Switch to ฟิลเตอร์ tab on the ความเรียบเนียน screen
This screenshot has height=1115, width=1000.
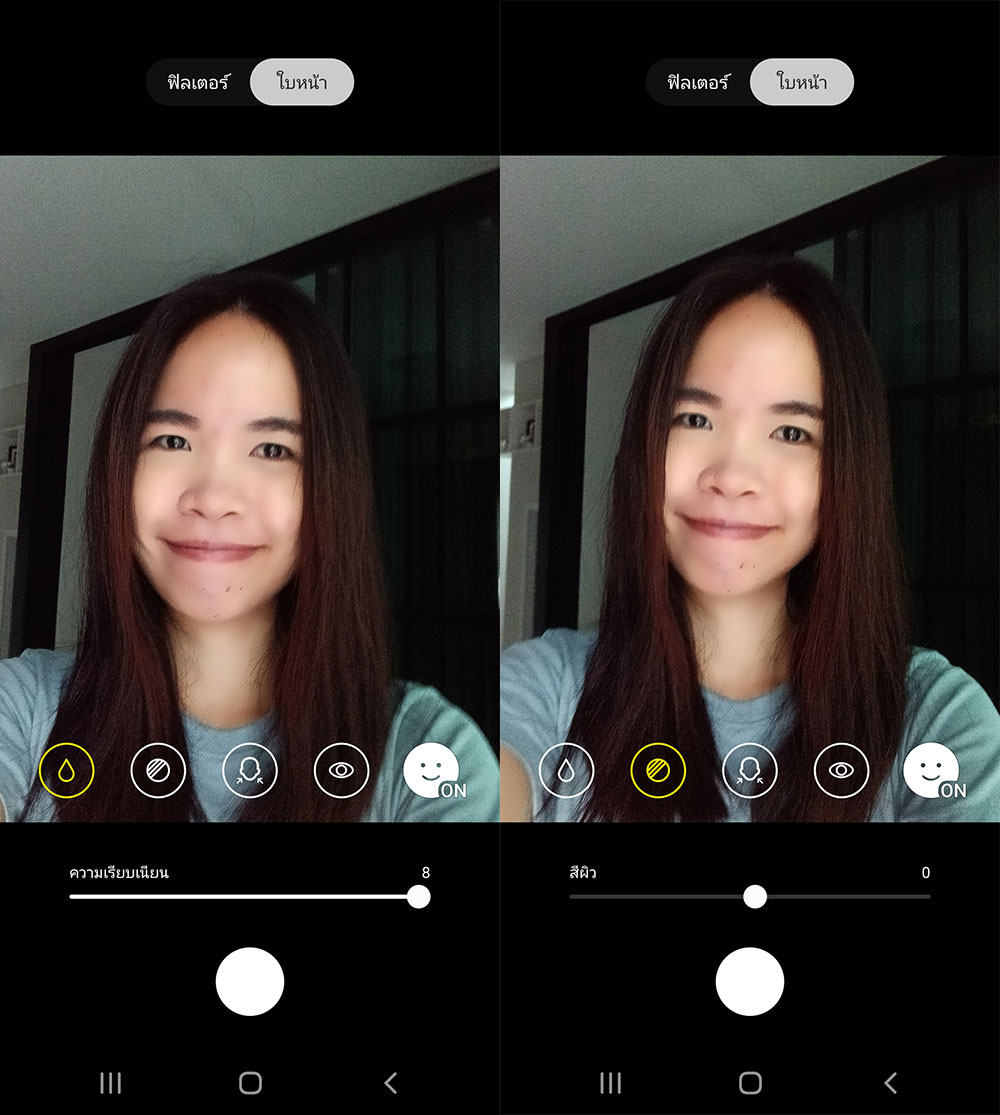199,82
